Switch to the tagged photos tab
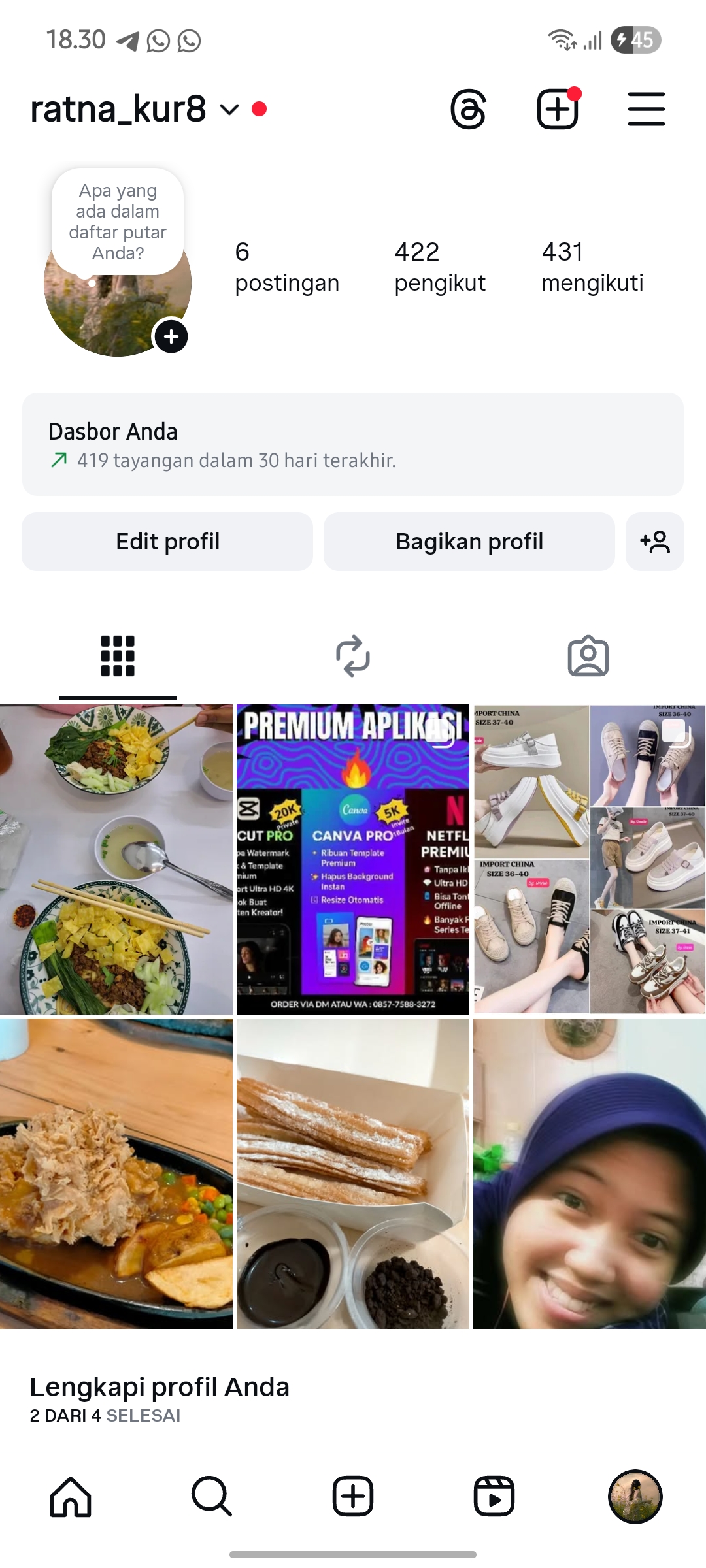This screenshot has width=706, height=1568. coord(588,656)
